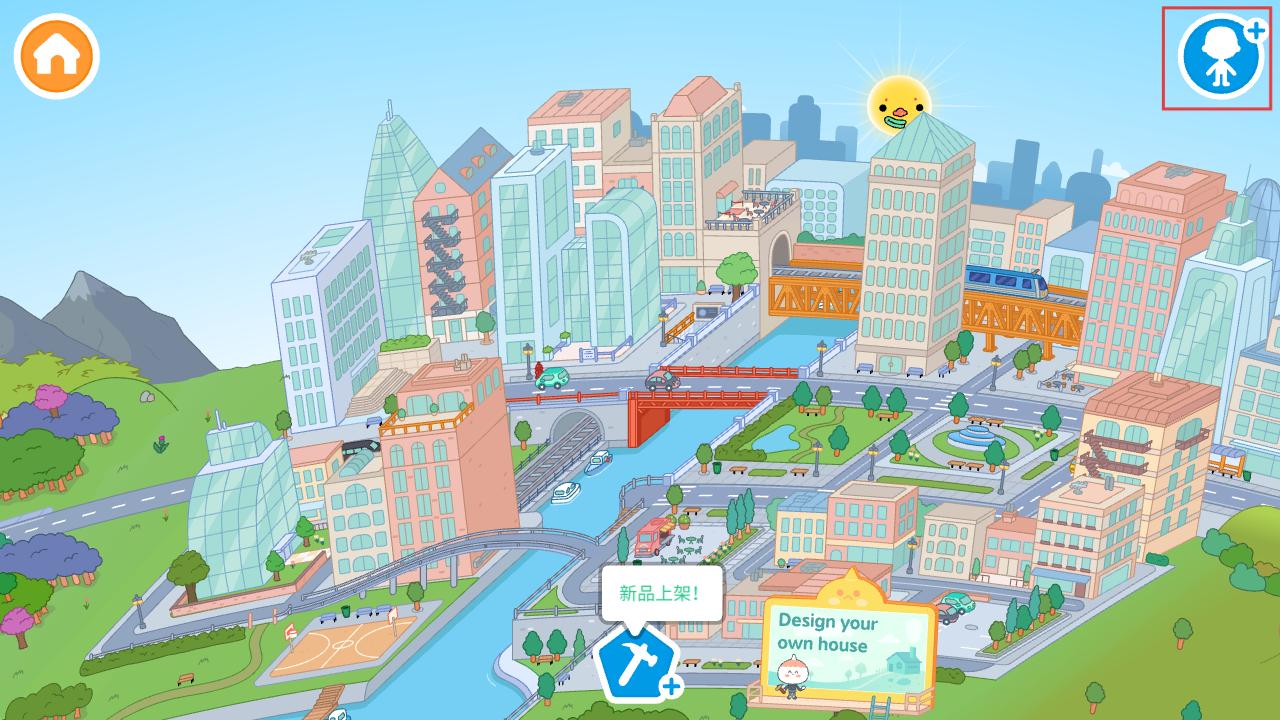Open the character creator icon
Image resolution: width=1280 pixels, height=720 pixels.
[1221, 55]
